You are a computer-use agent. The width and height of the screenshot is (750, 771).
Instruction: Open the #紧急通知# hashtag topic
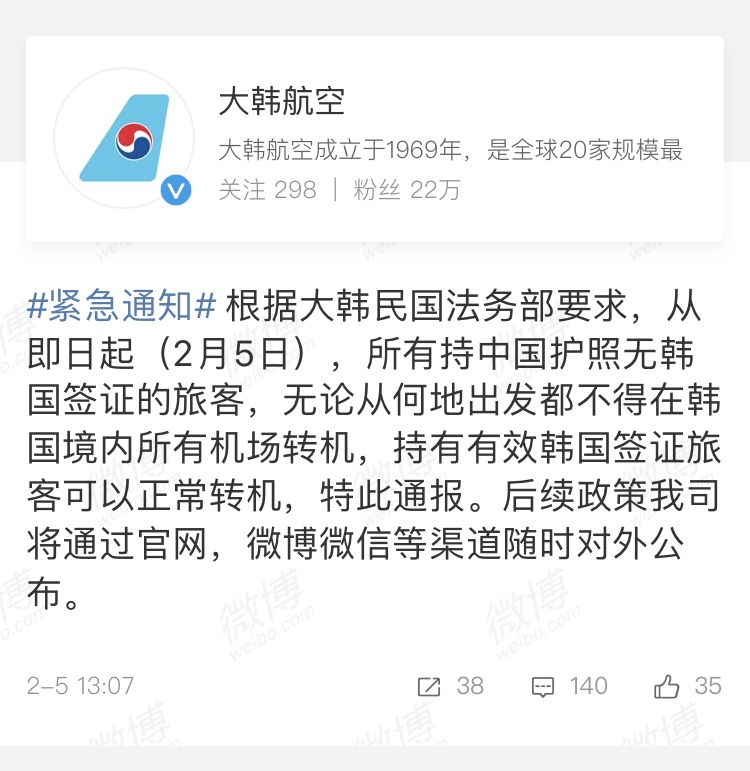pos(122,305)
